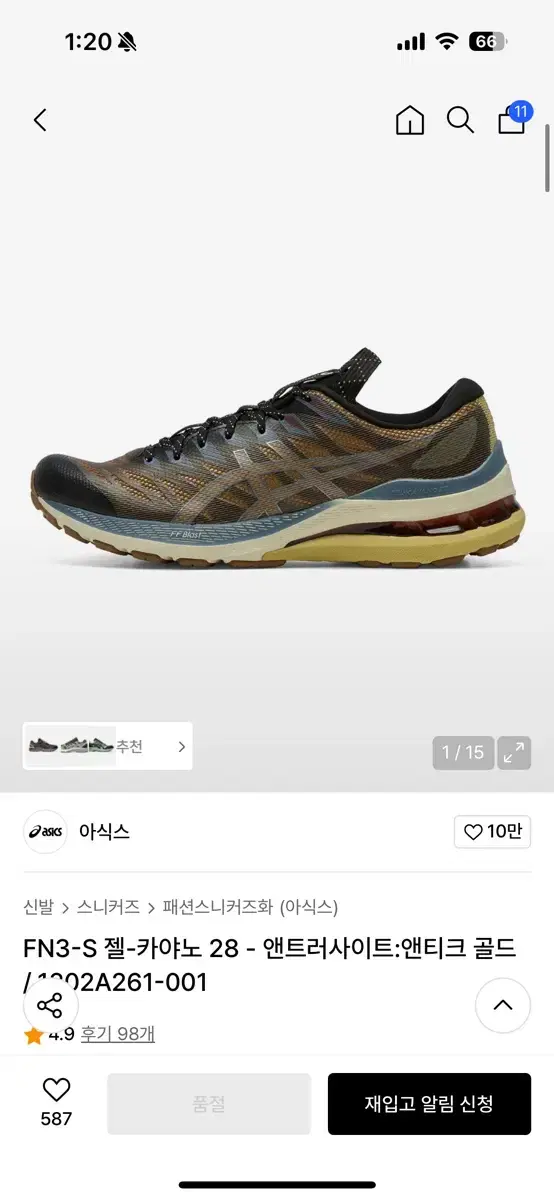The width and height of the screenshot is (554, 1200).
Task: Open the search magnifier icon
Action: [x=460, y=121]
